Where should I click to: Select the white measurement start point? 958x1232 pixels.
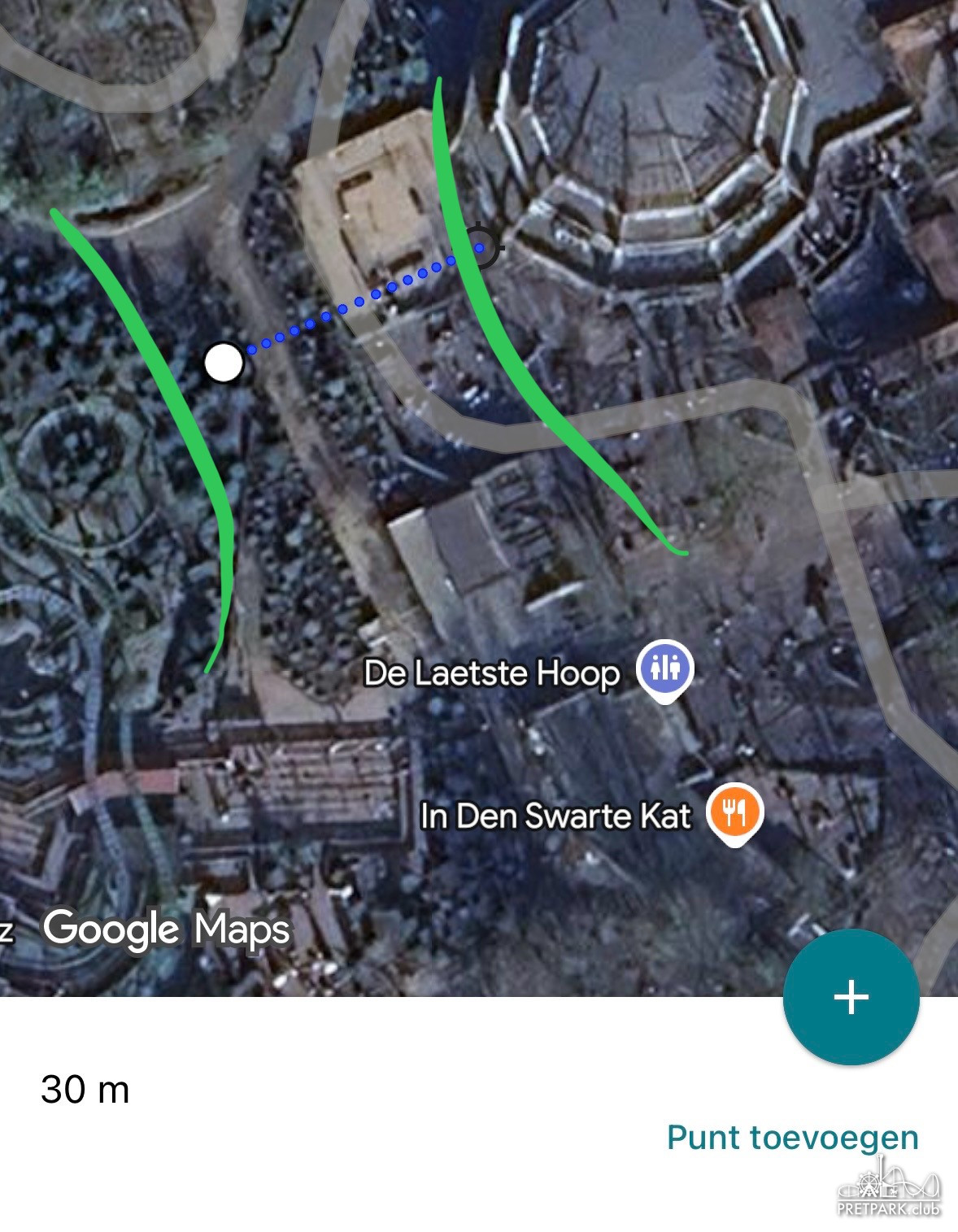coord(224,363)
